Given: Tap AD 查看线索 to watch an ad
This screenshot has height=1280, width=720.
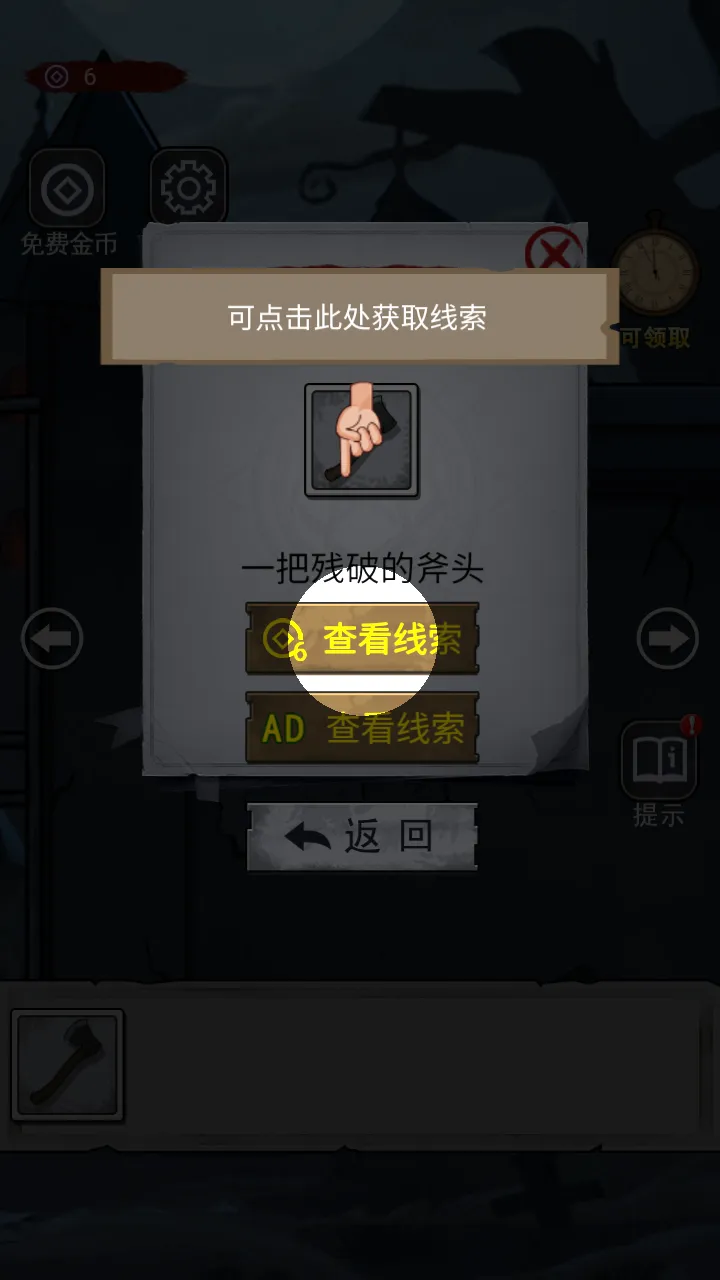Looking at the screenshot, I should coord(362,728).
